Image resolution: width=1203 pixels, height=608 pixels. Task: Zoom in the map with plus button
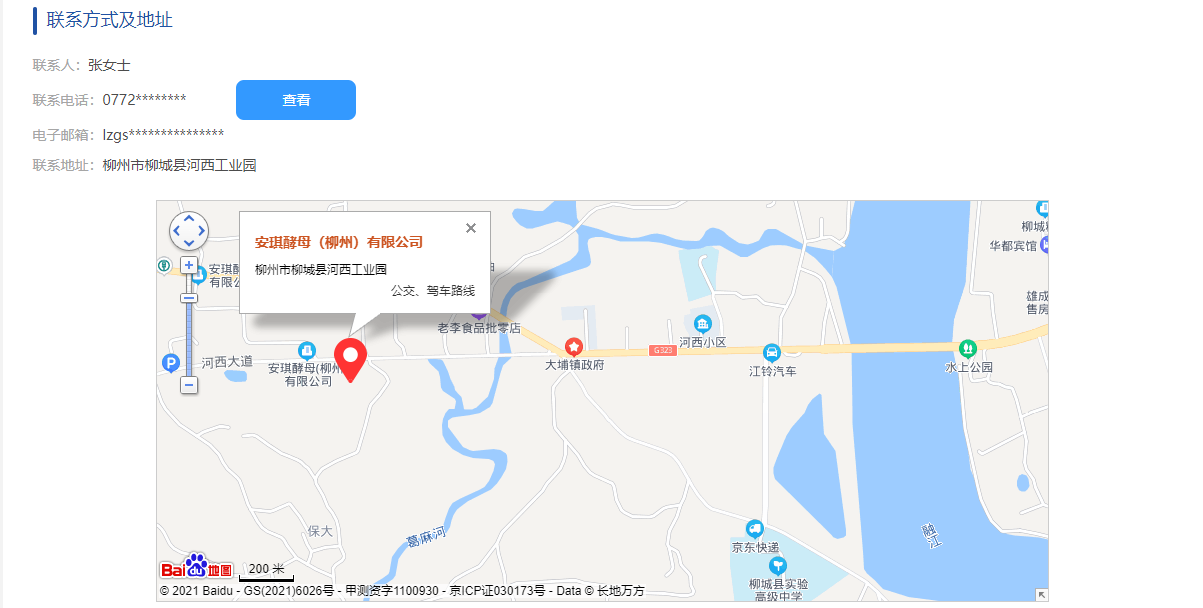pyautogui.click(x=189, y=265)
